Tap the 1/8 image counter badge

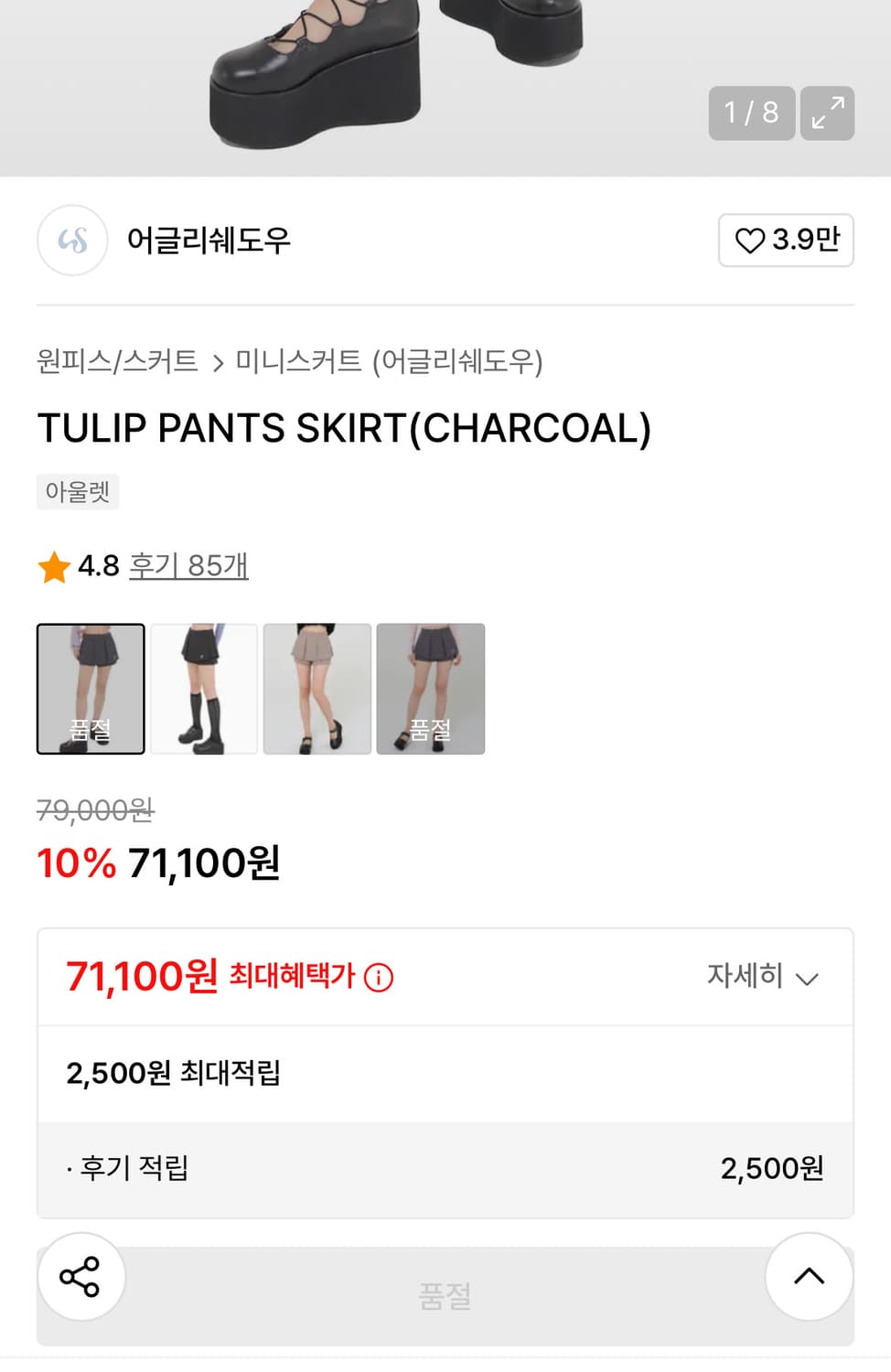pos(750,112)
